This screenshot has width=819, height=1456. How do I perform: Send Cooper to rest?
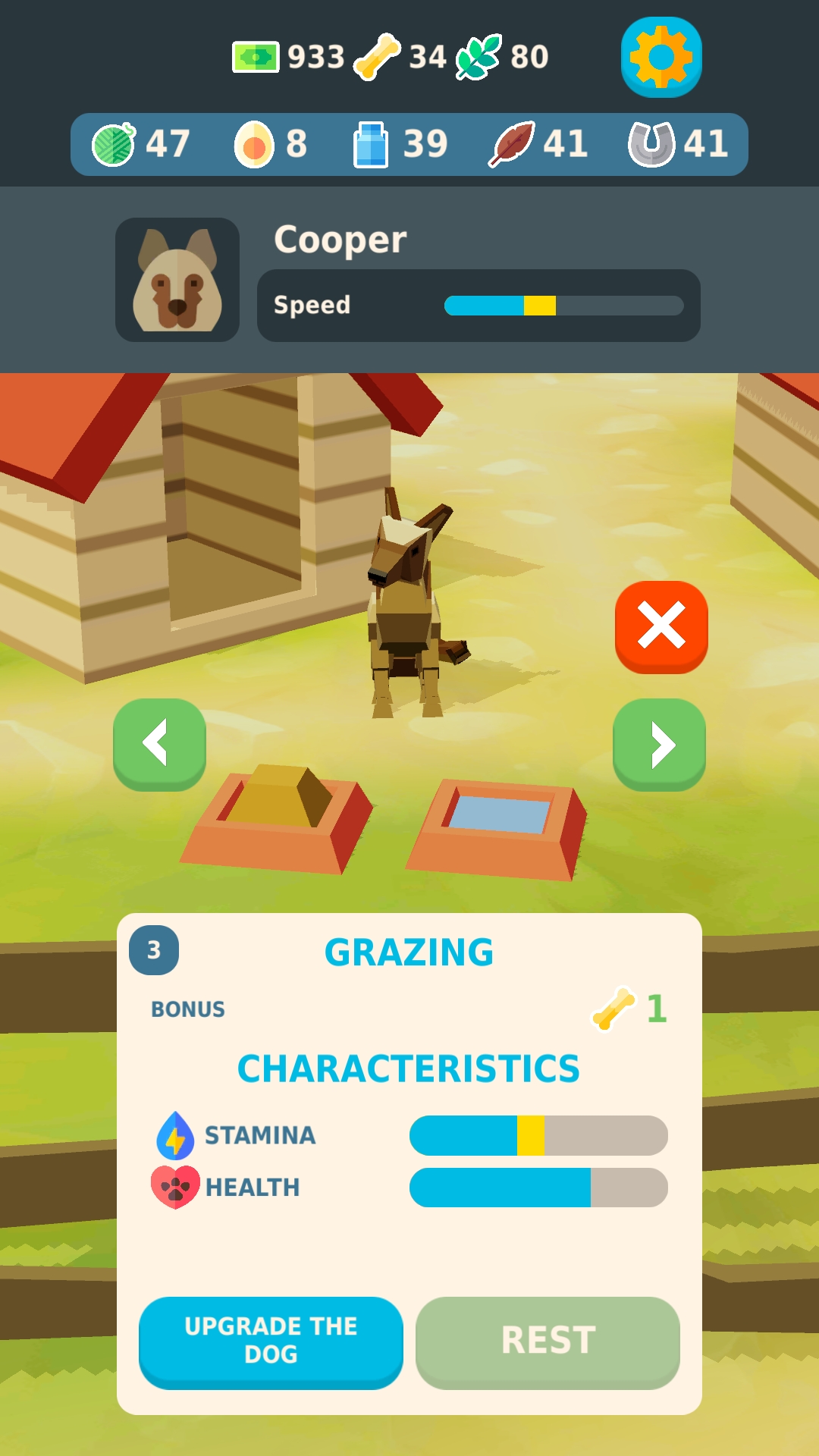(x=548, y=1341)
